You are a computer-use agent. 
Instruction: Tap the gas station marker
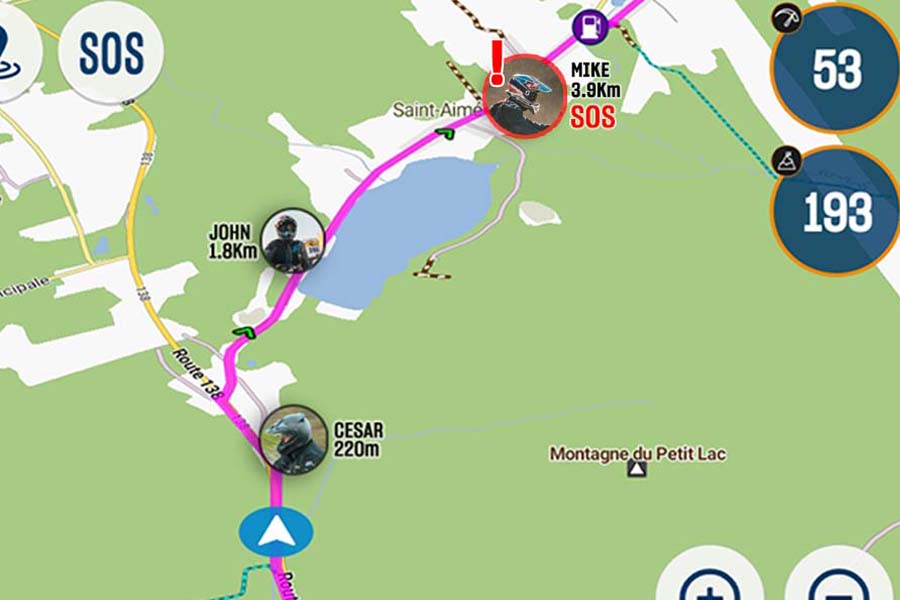click(x=590, y=25)
